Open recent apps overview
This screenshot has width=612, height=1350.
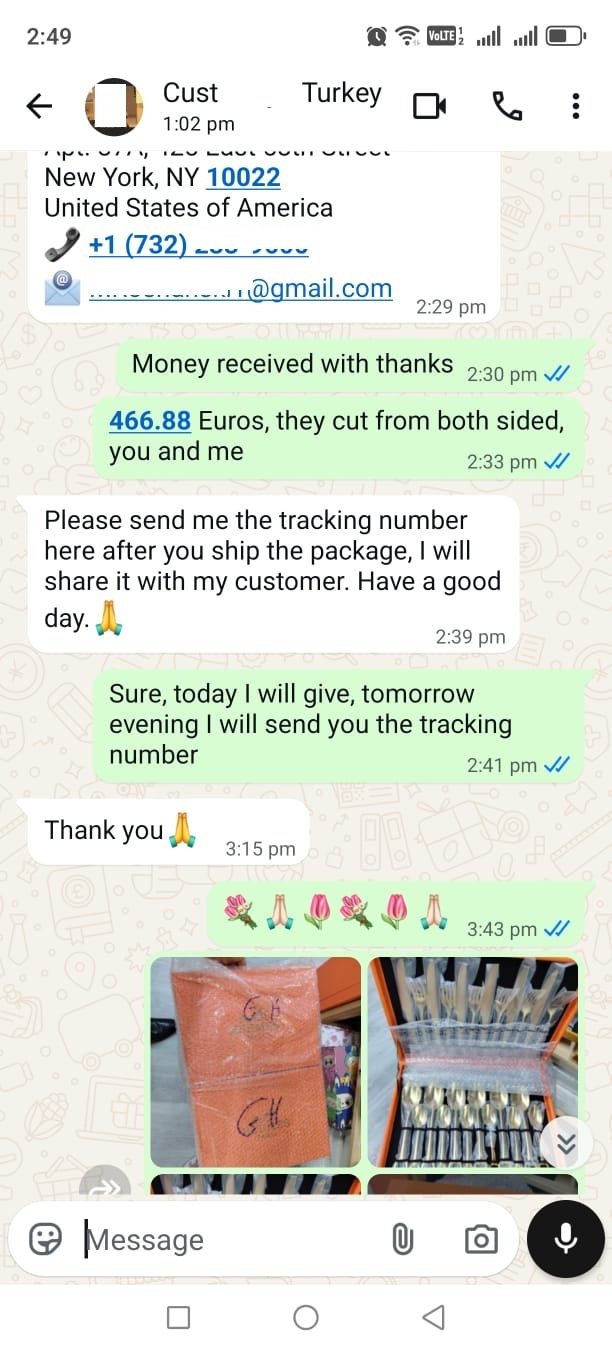(178, 1318)
